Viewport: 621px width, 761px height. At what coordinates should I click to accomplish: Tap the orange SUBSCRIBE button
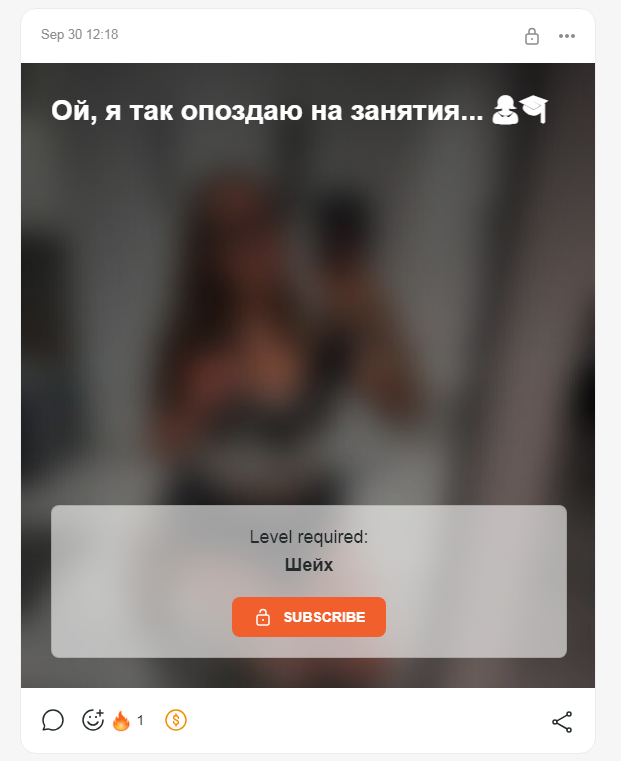pos(309,617)
